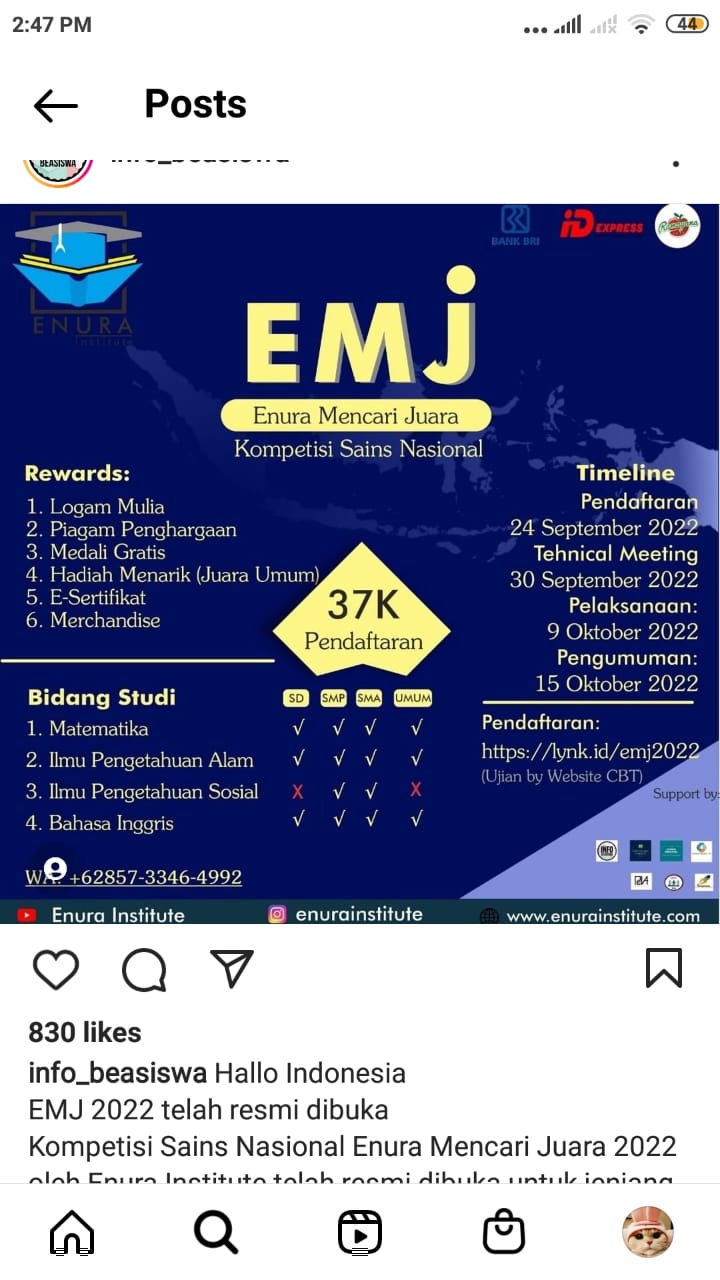
Task: Switch to the Search tab
Action: pos(216,1232)
